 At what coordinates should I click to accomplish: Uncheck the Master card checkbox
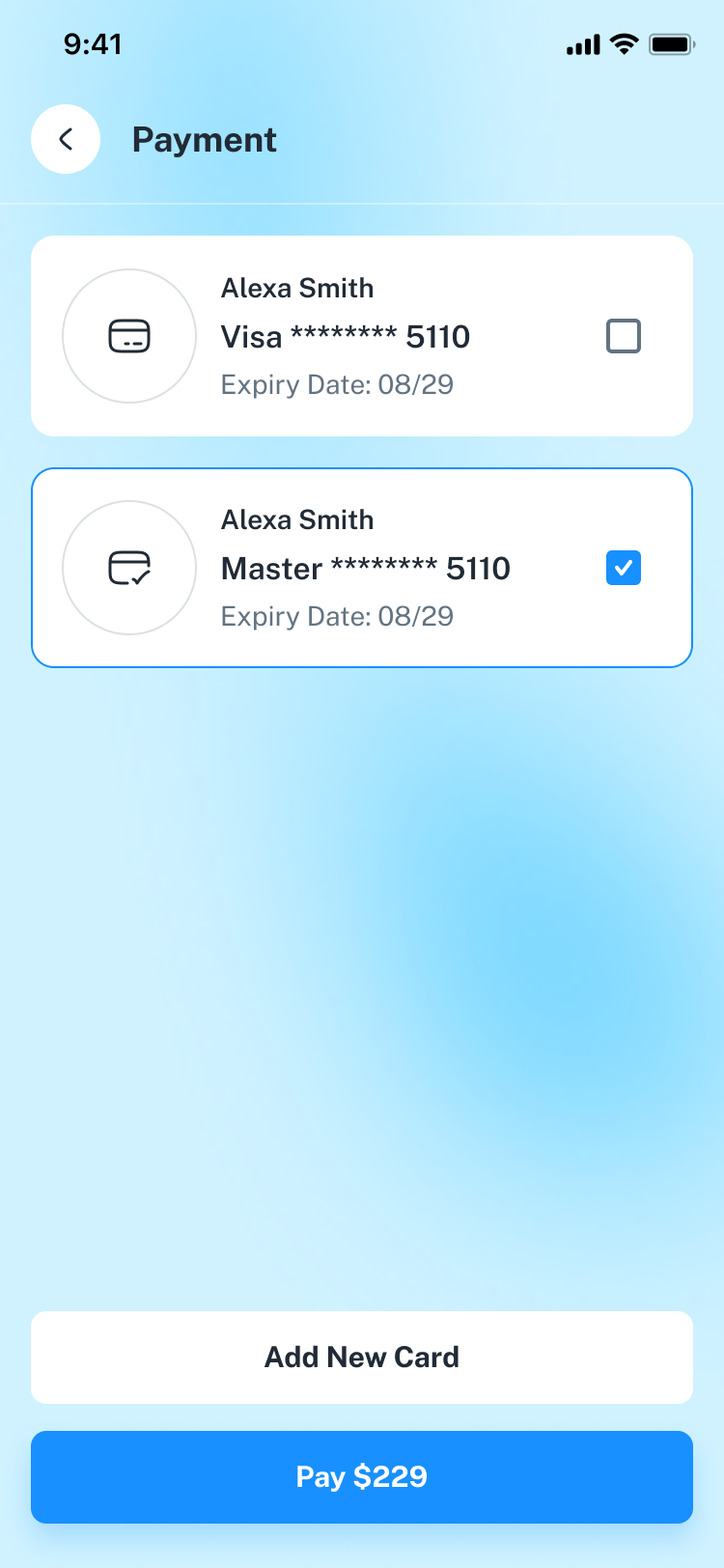[623, 568]
